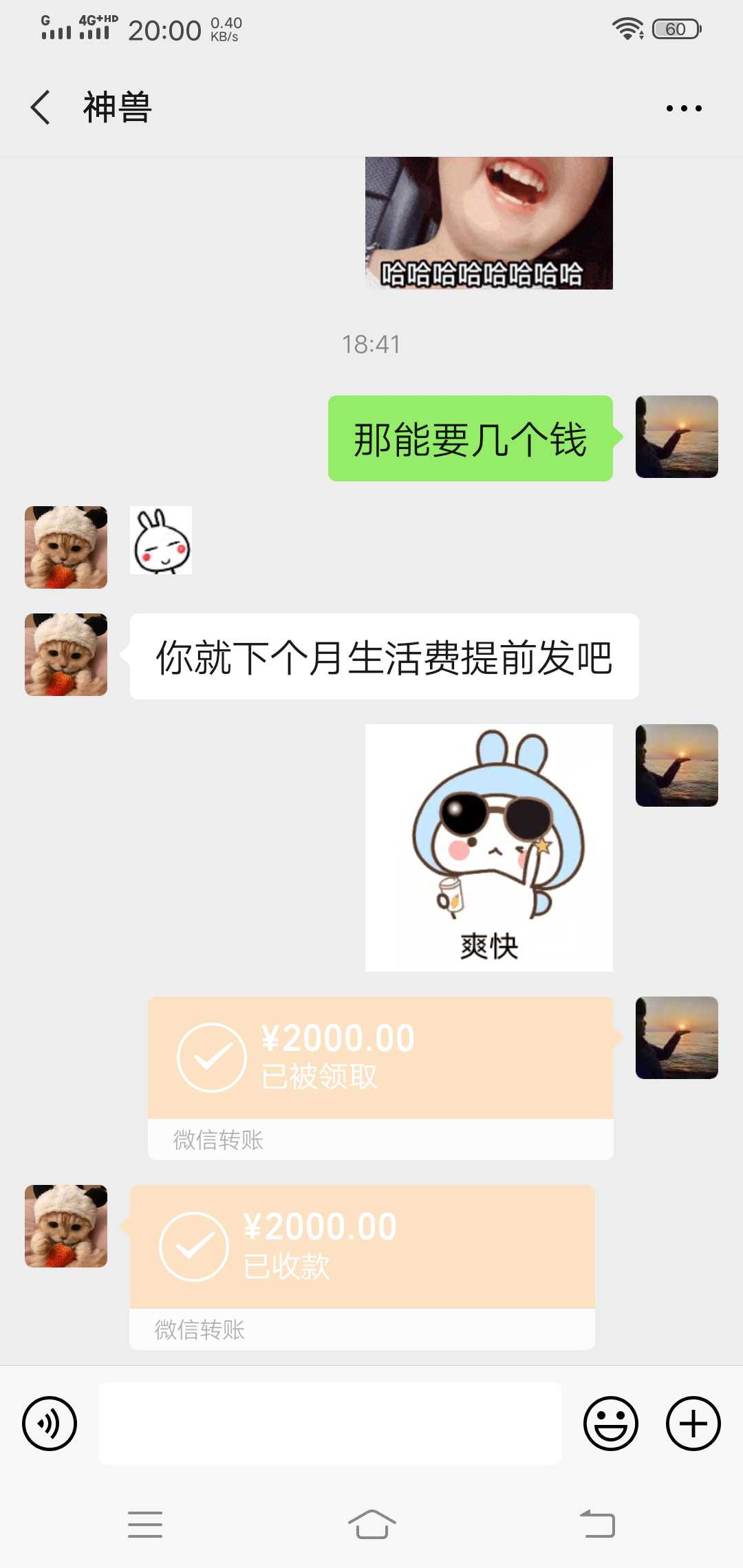This screenshot has height=1568, width=743.
Task: Switch to voice message input
Action: [50, 1424]
